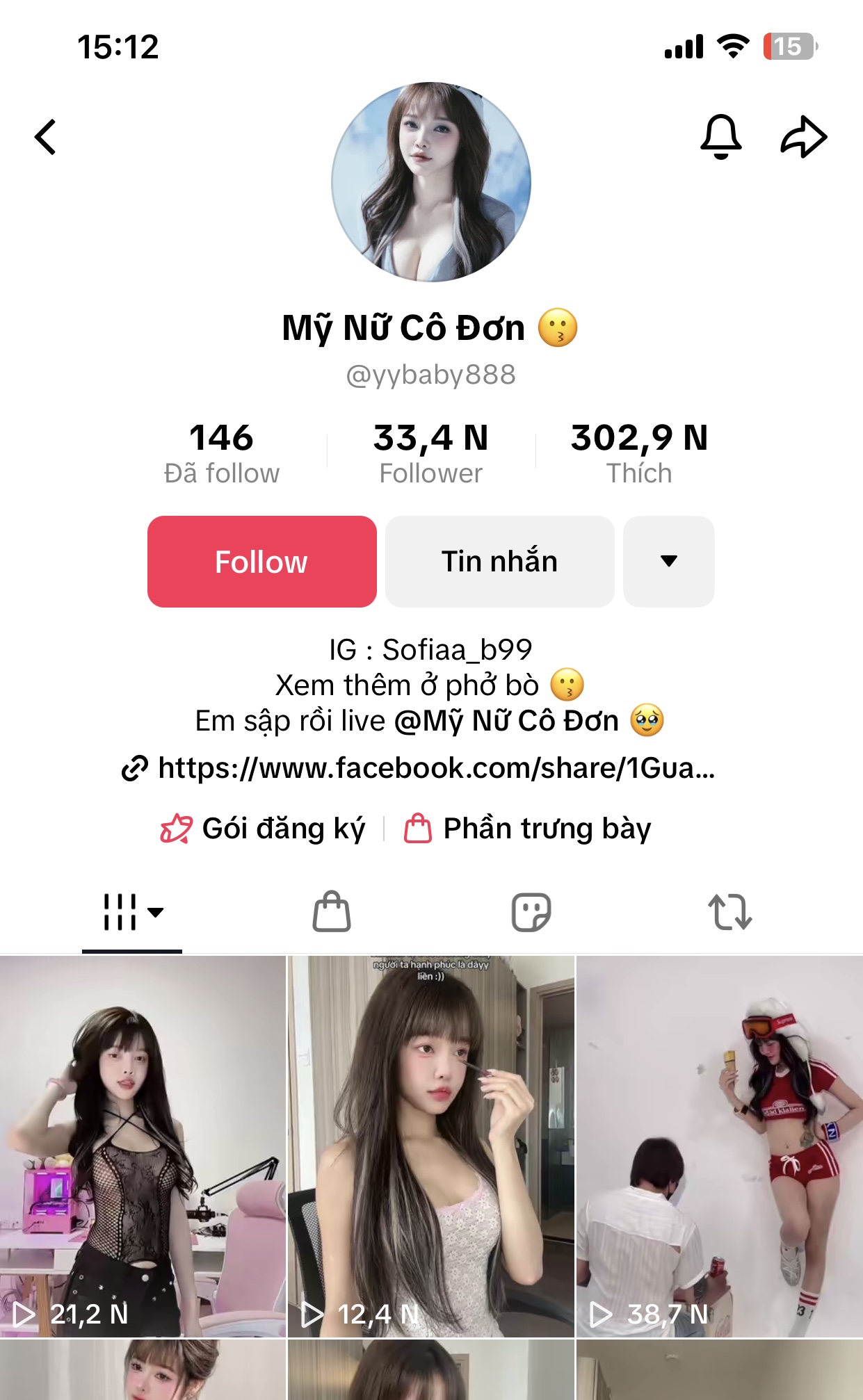Play the video with 38,7 N views
Screen dimensions: 863x1400
click(x=720, y=1146)
